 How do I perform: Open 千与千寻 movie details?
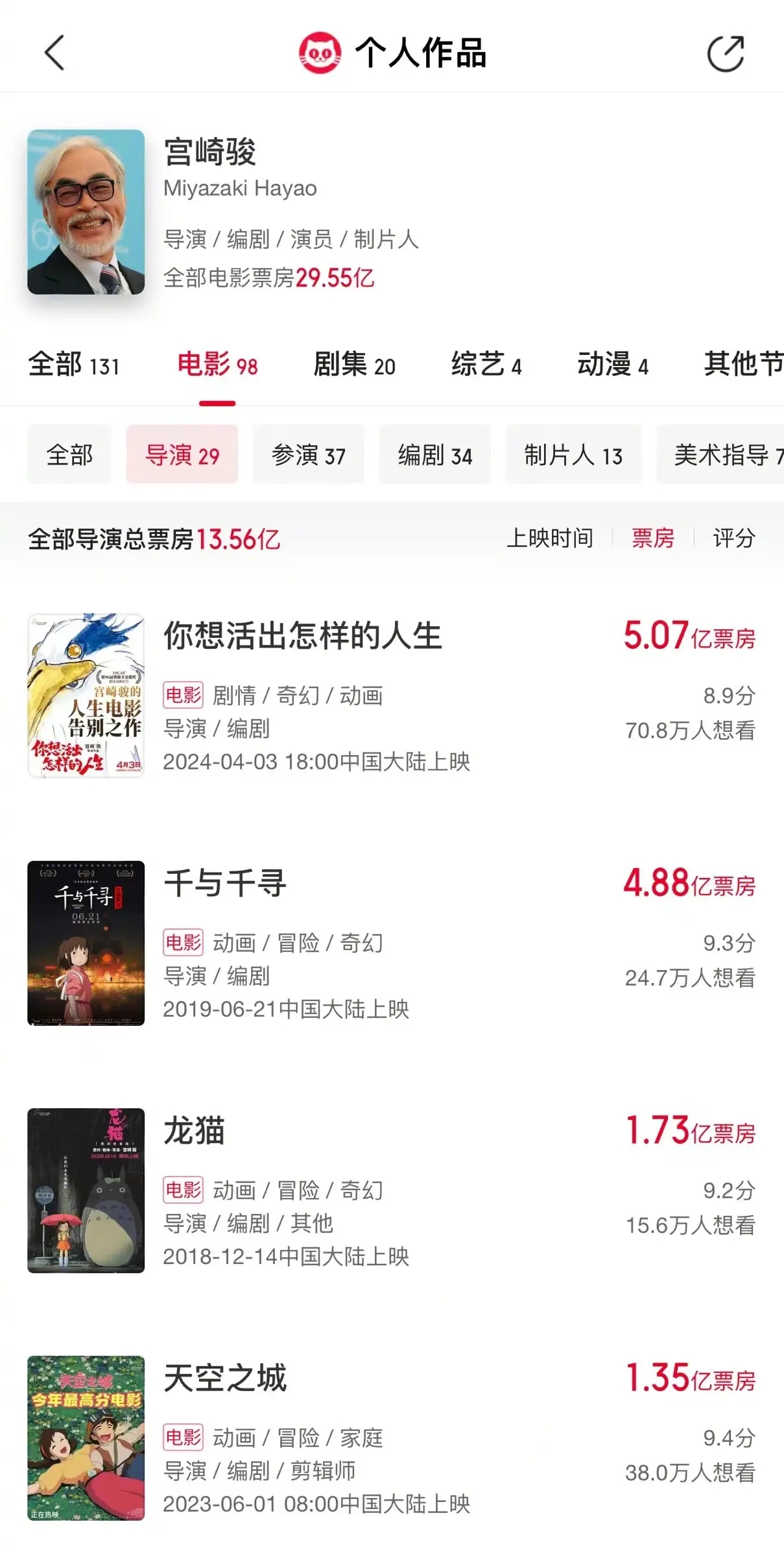pos(224,883)
